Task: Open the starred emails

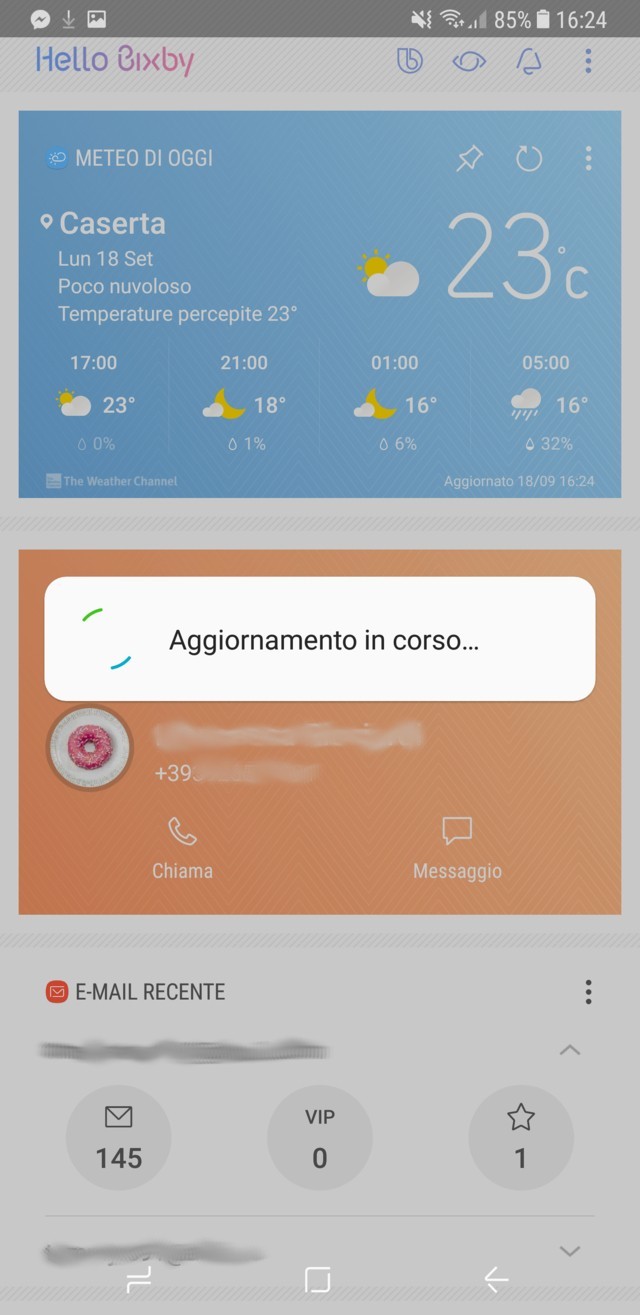Action: 521,1138
